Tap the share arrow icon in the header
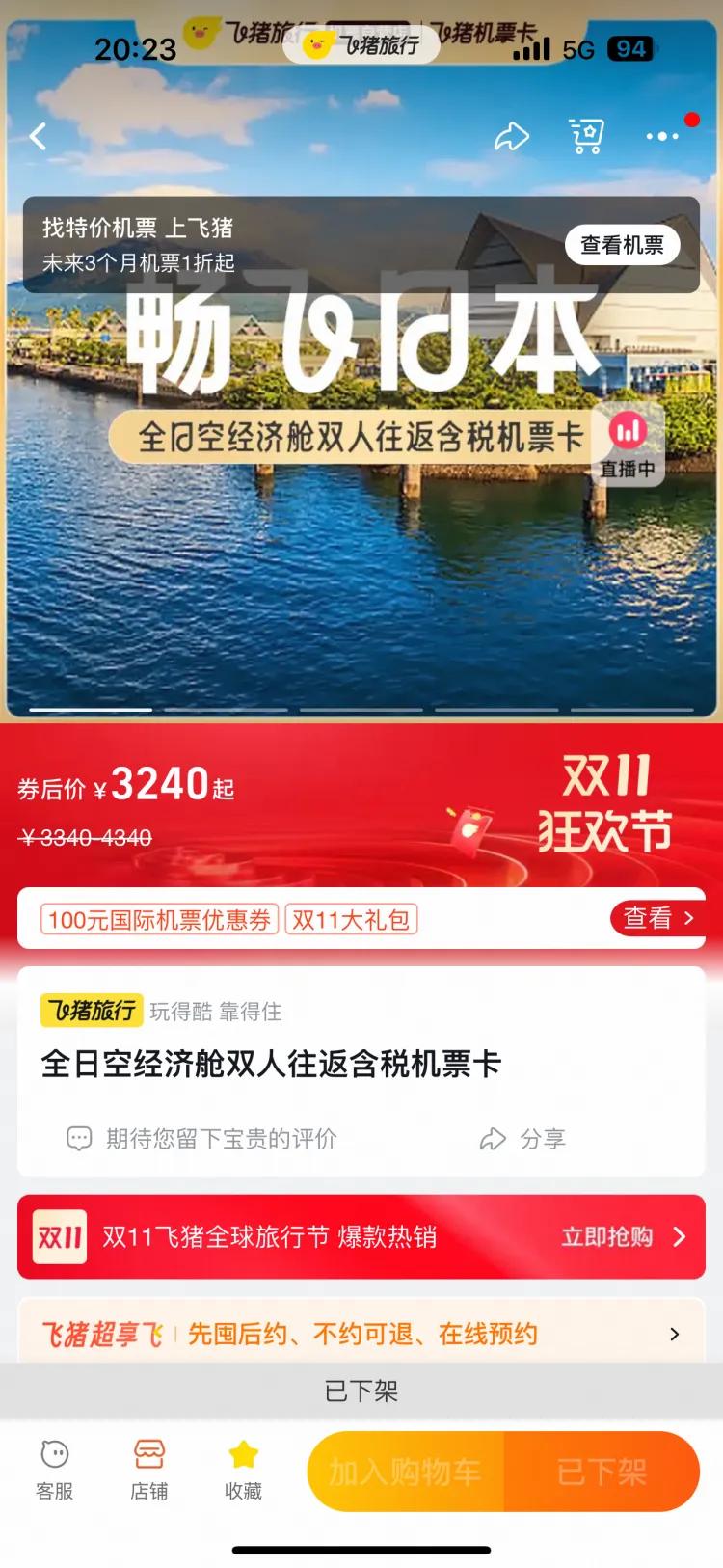 [x=512, y=136]
